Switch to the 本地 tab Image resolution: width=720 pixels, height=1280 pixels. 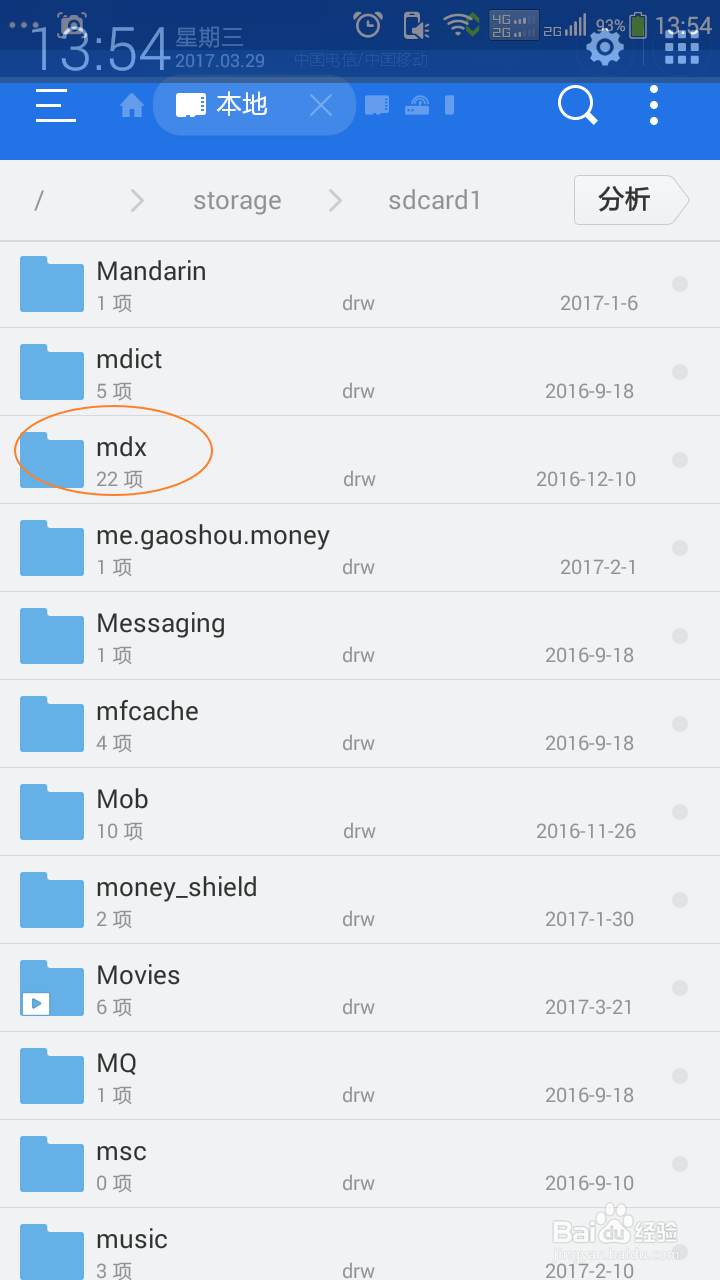pos(240,105)
